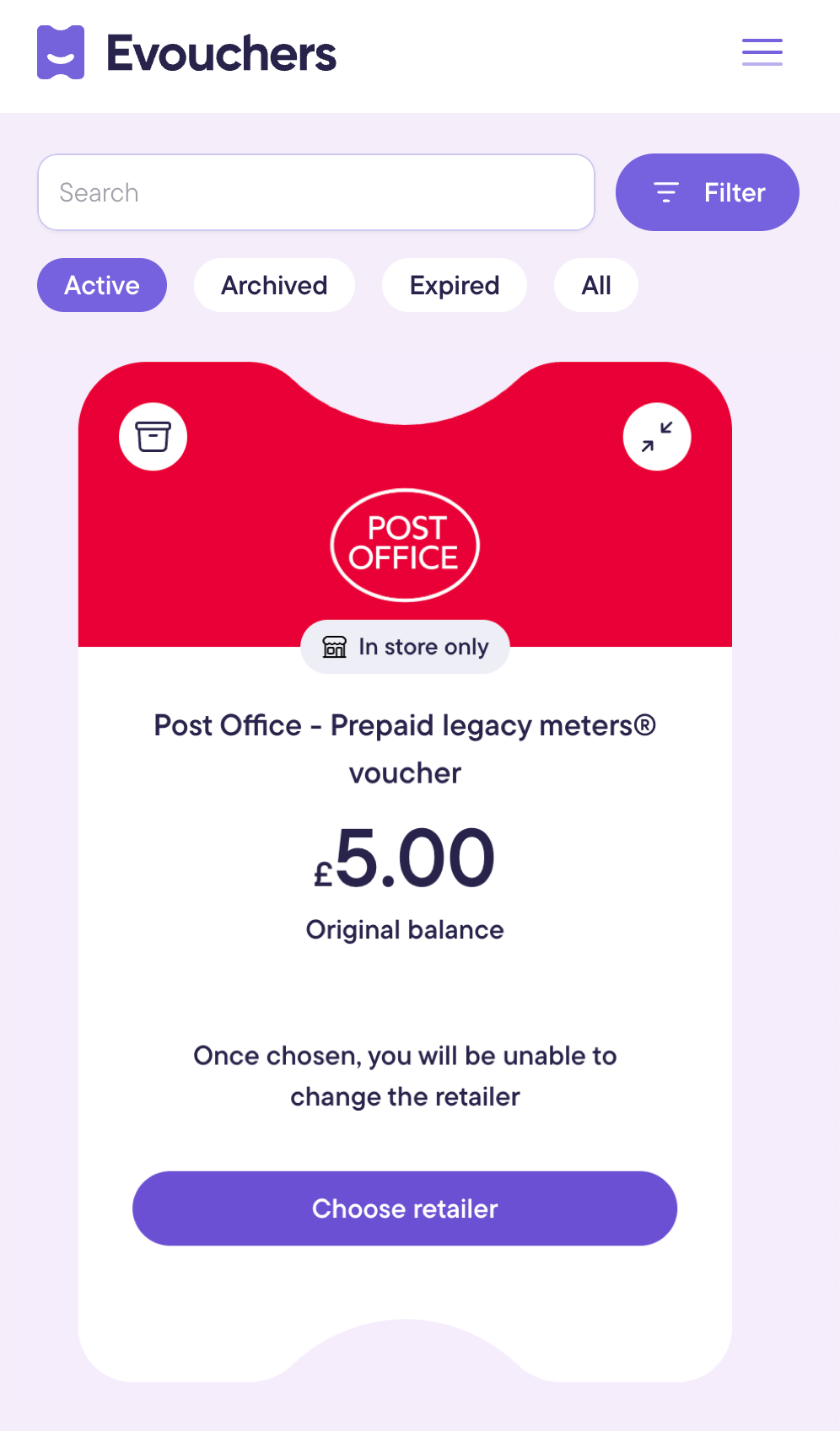Open the Filter options
This screenshot has height=1437, width=840.
pos(707,192)
